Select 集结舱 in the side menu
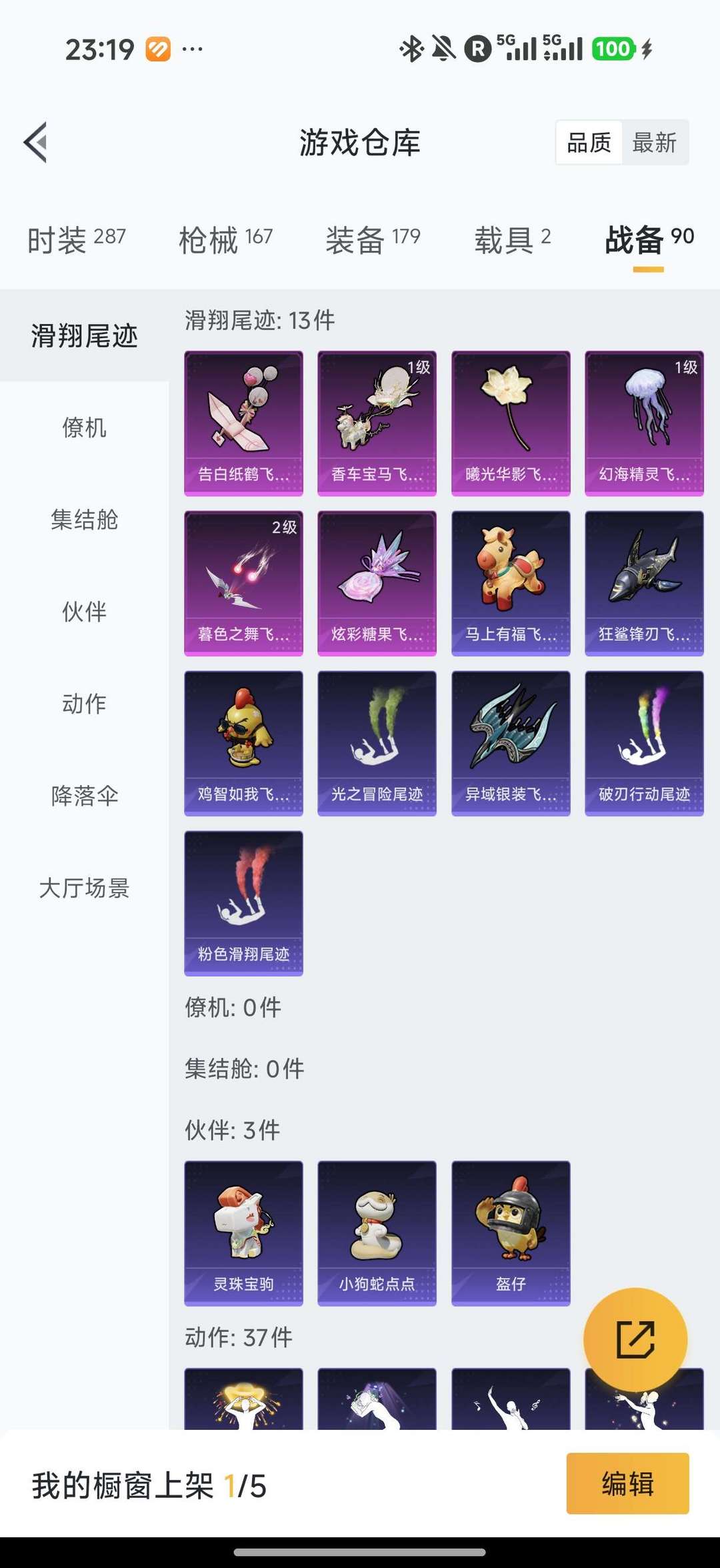 pos(84,520)
